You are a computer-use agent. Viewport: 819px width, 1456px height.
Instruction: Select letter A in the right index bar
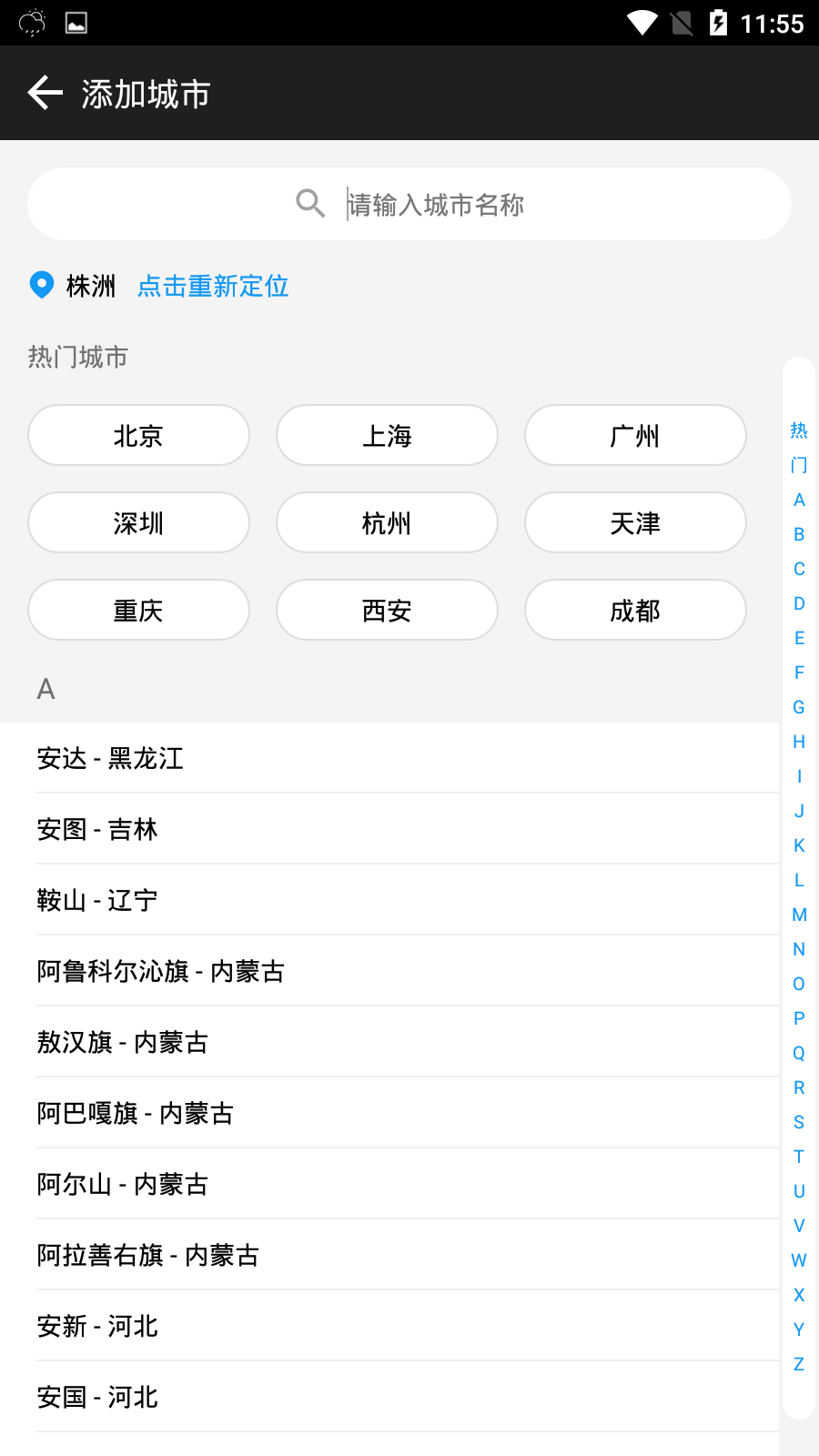pyautogui.click(x=799, y=499)
